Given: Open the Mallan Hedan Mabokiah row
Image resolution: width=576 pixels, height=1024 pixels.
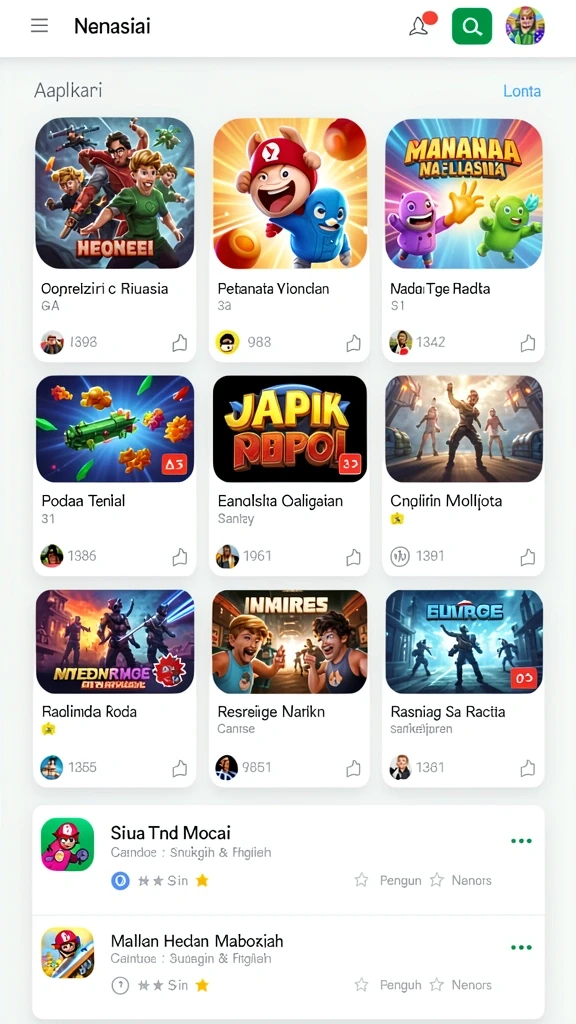Looking at the screenshot, I should (x=288, y=967).
